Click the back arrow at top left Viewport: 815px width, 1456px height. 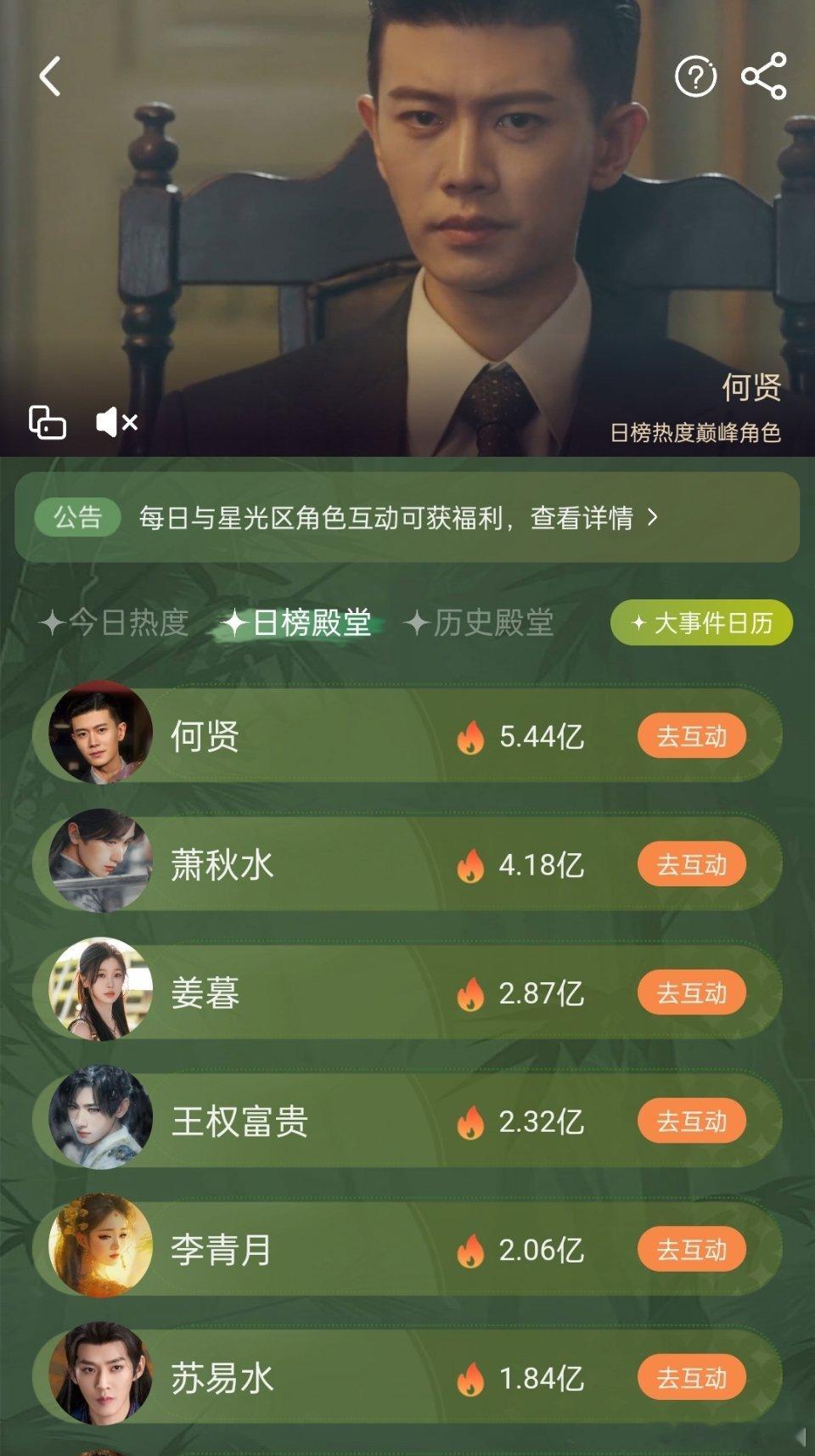tap(48, 77)
